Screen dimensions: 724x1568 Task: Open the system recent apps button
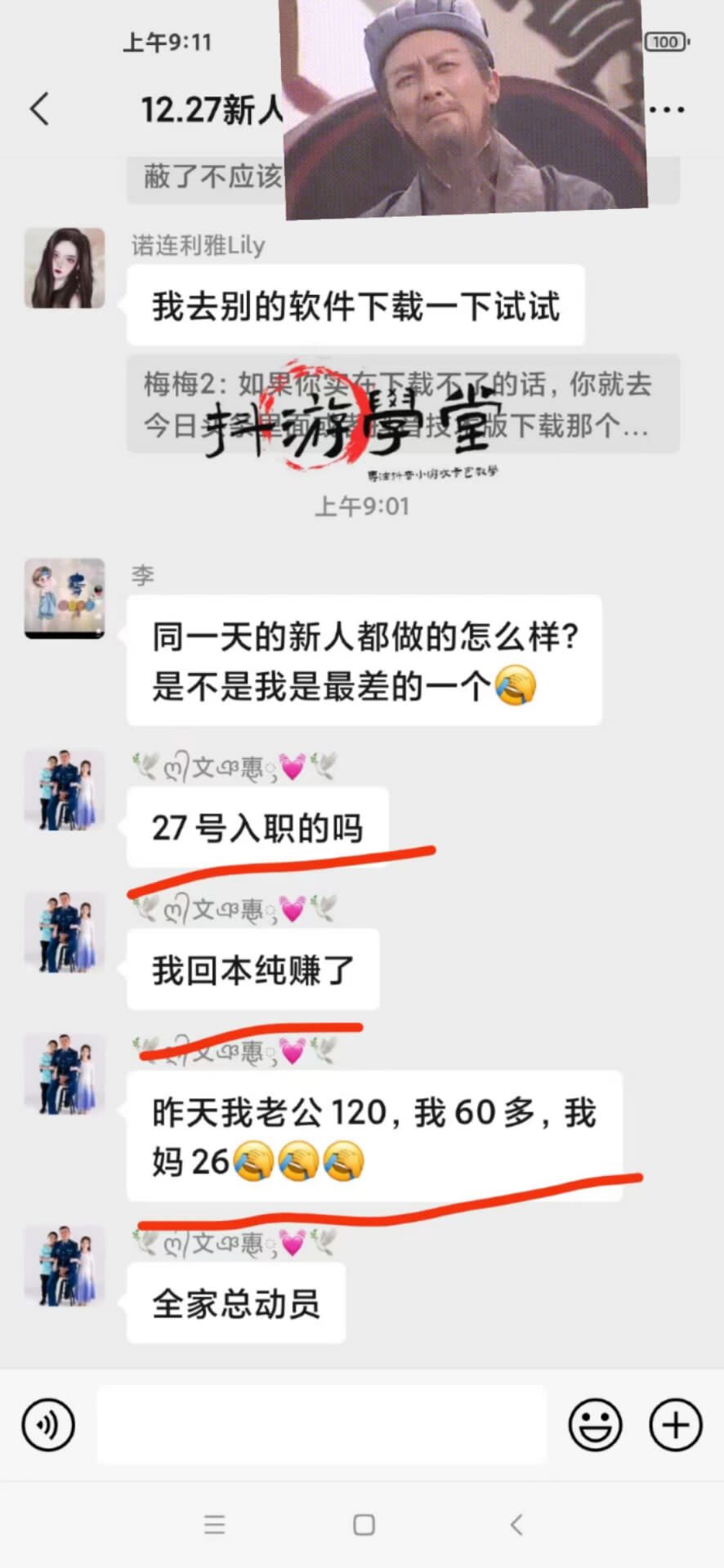click(215, 1525)
